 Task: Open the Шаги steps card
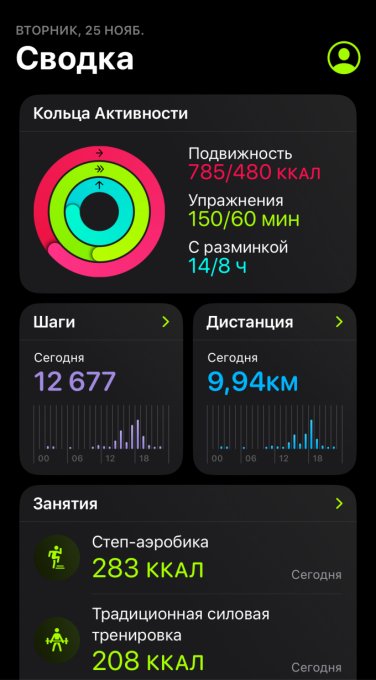[x=101, y=389]
